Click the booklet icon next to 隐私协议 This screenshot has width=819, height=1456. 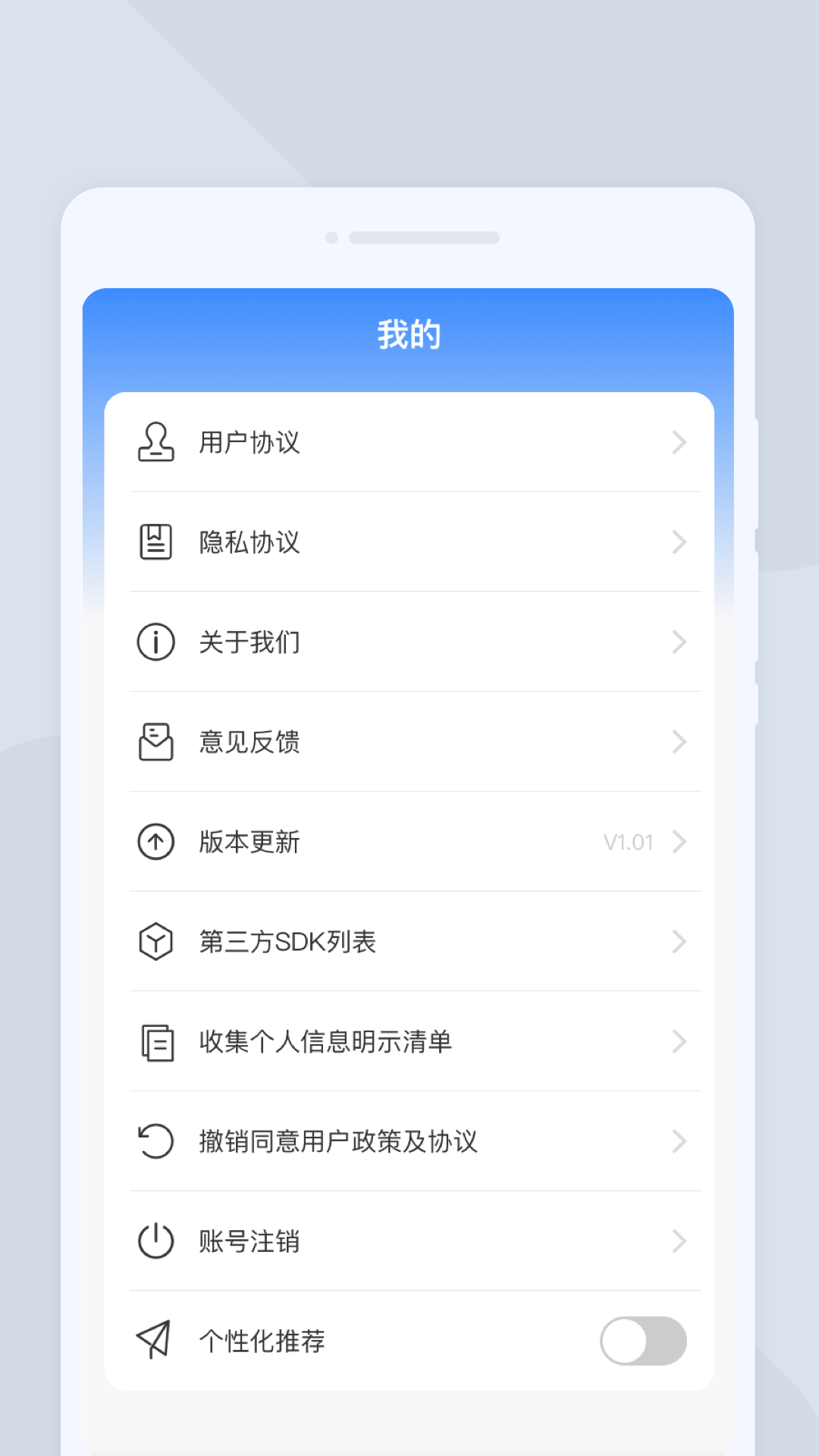click(x=155, y=541)
